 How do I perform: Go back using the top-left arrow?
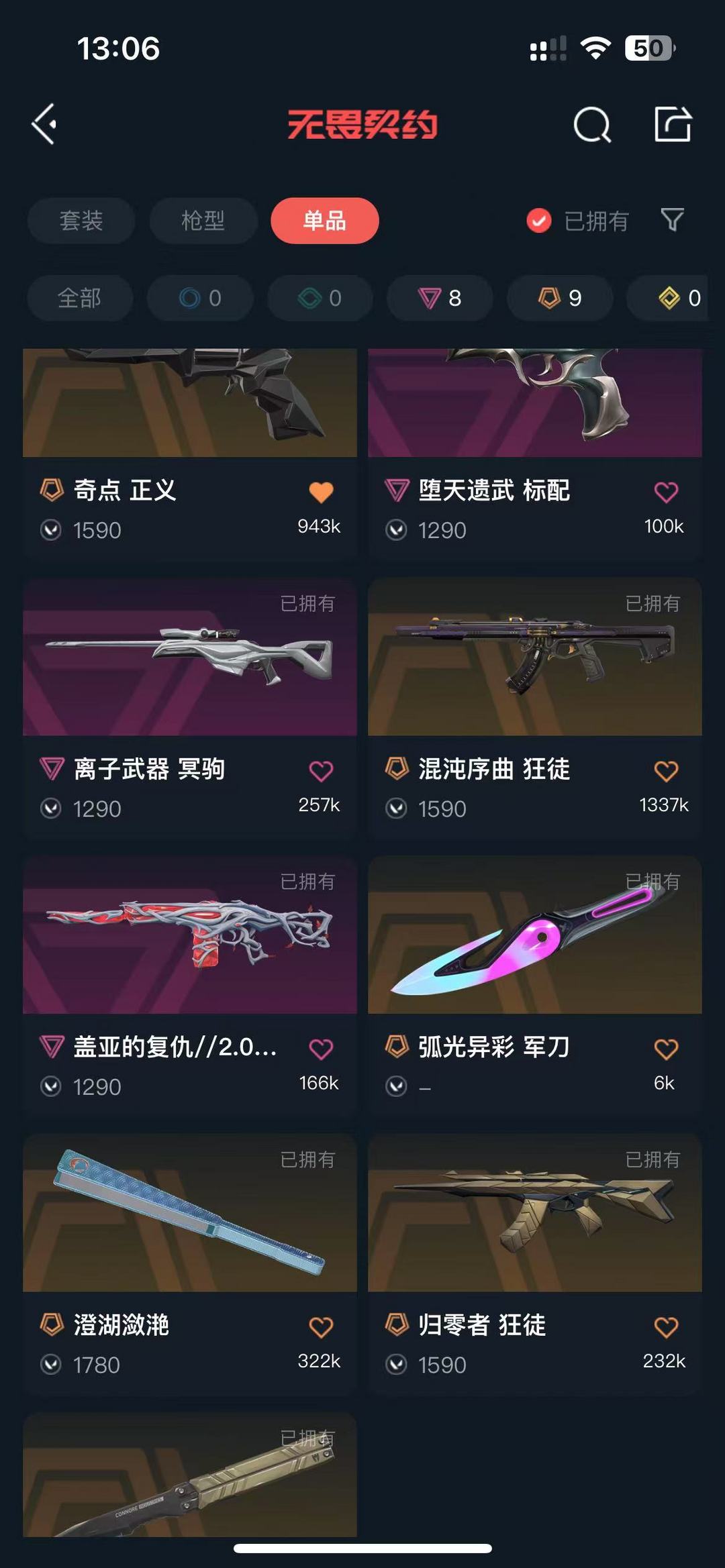coord(44,124)
